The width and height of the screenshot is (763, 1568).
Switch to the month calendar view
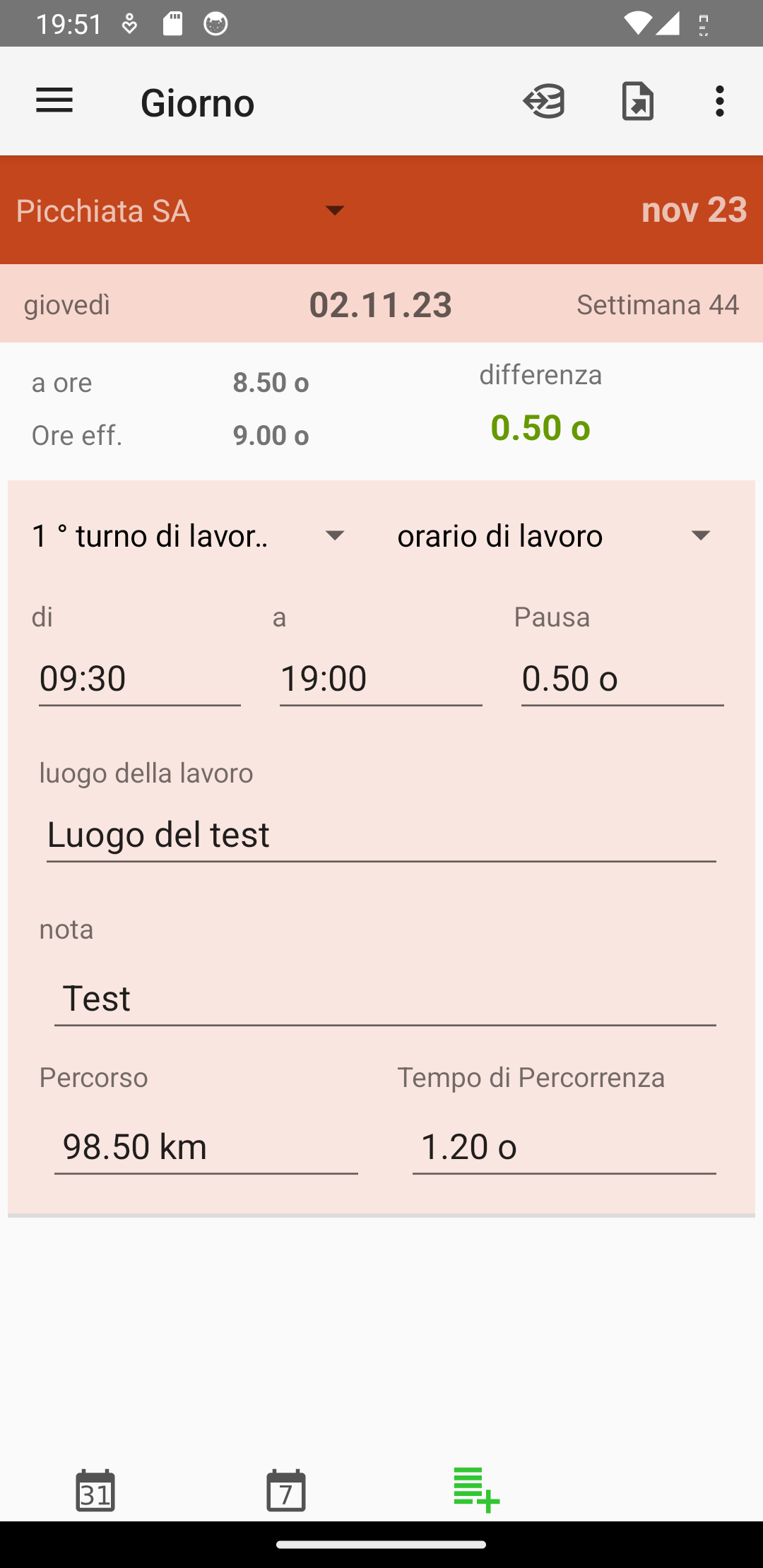[x=95, y=1490]
